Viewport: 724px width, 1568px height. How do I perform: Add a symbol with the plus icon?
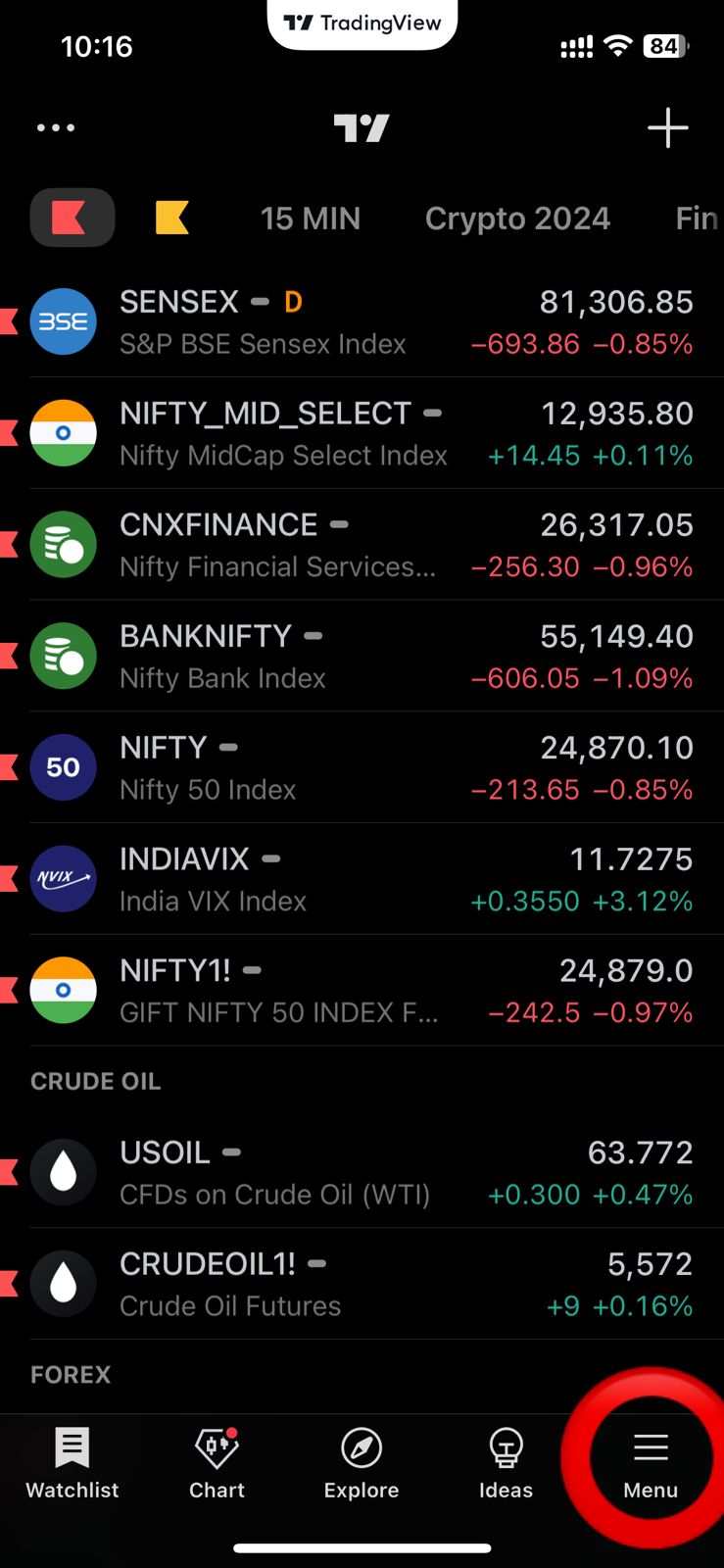tap(667, 127)
